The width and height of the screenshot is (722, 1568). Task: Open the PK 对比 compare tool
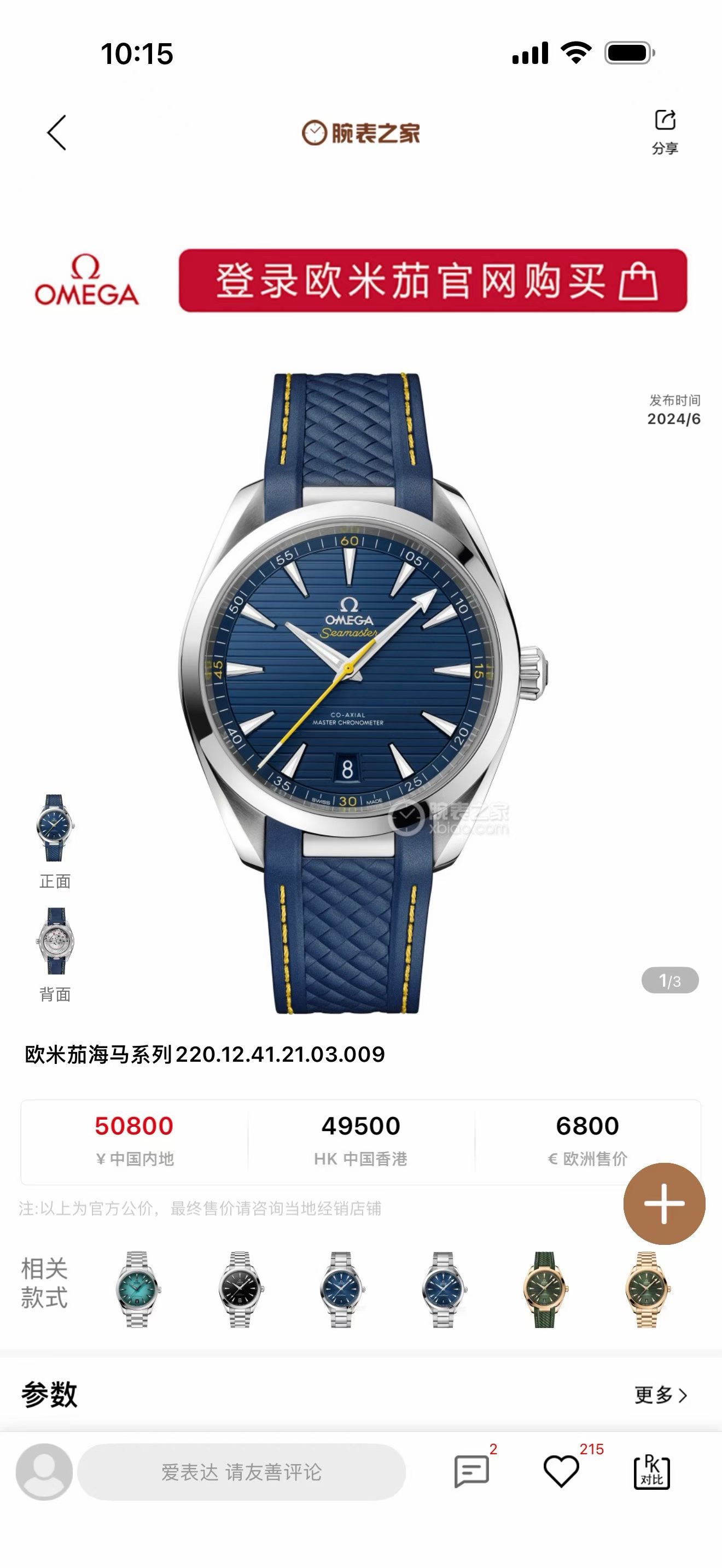pyautogui.click(x=651, y=1472)
